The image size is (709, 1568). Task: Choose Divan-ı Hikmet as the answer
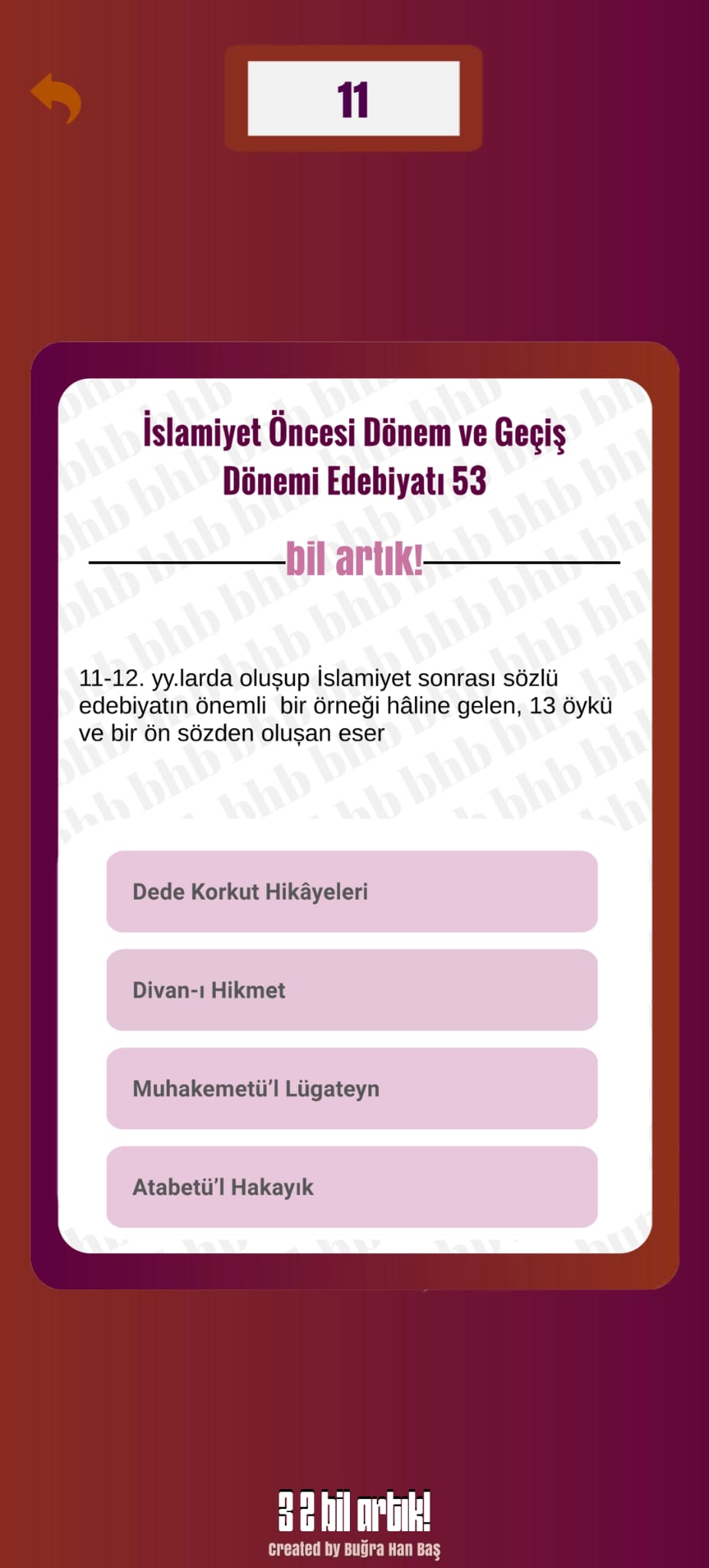point(351,990)
